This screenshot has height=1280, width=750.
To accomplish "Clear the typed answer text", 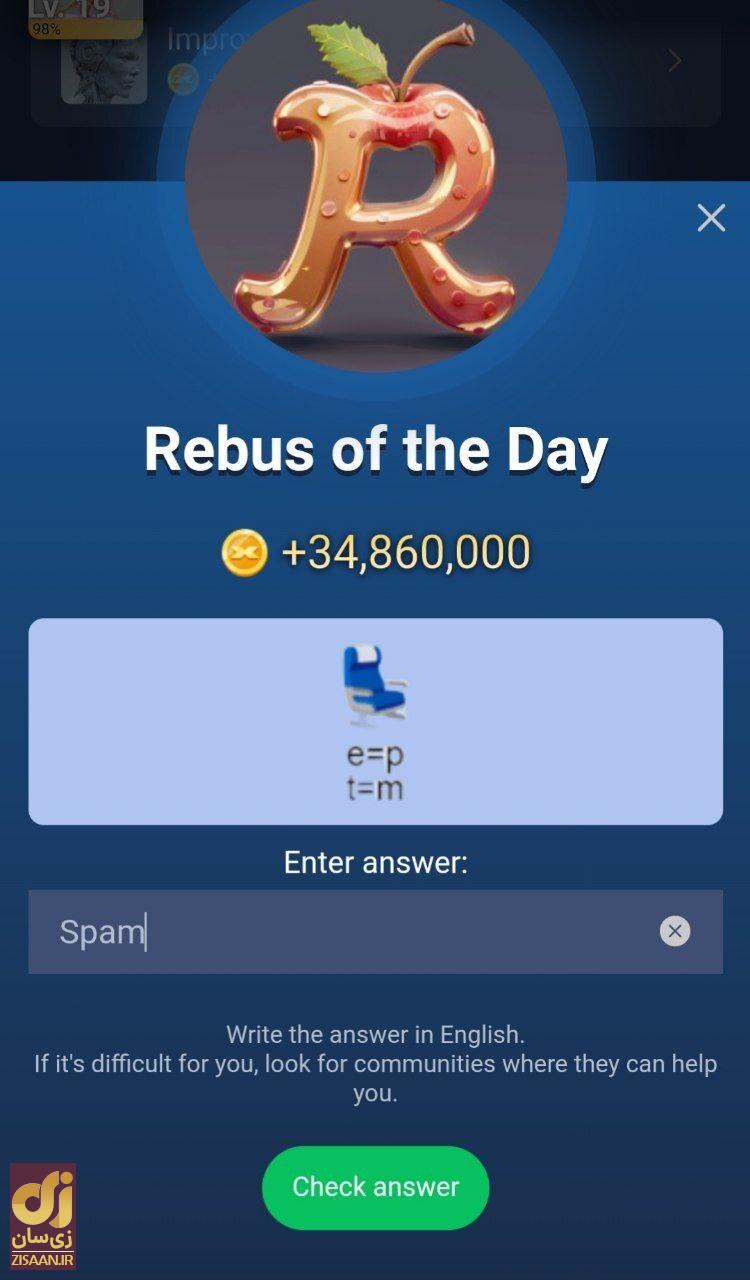I will click(x=675, y=932).
